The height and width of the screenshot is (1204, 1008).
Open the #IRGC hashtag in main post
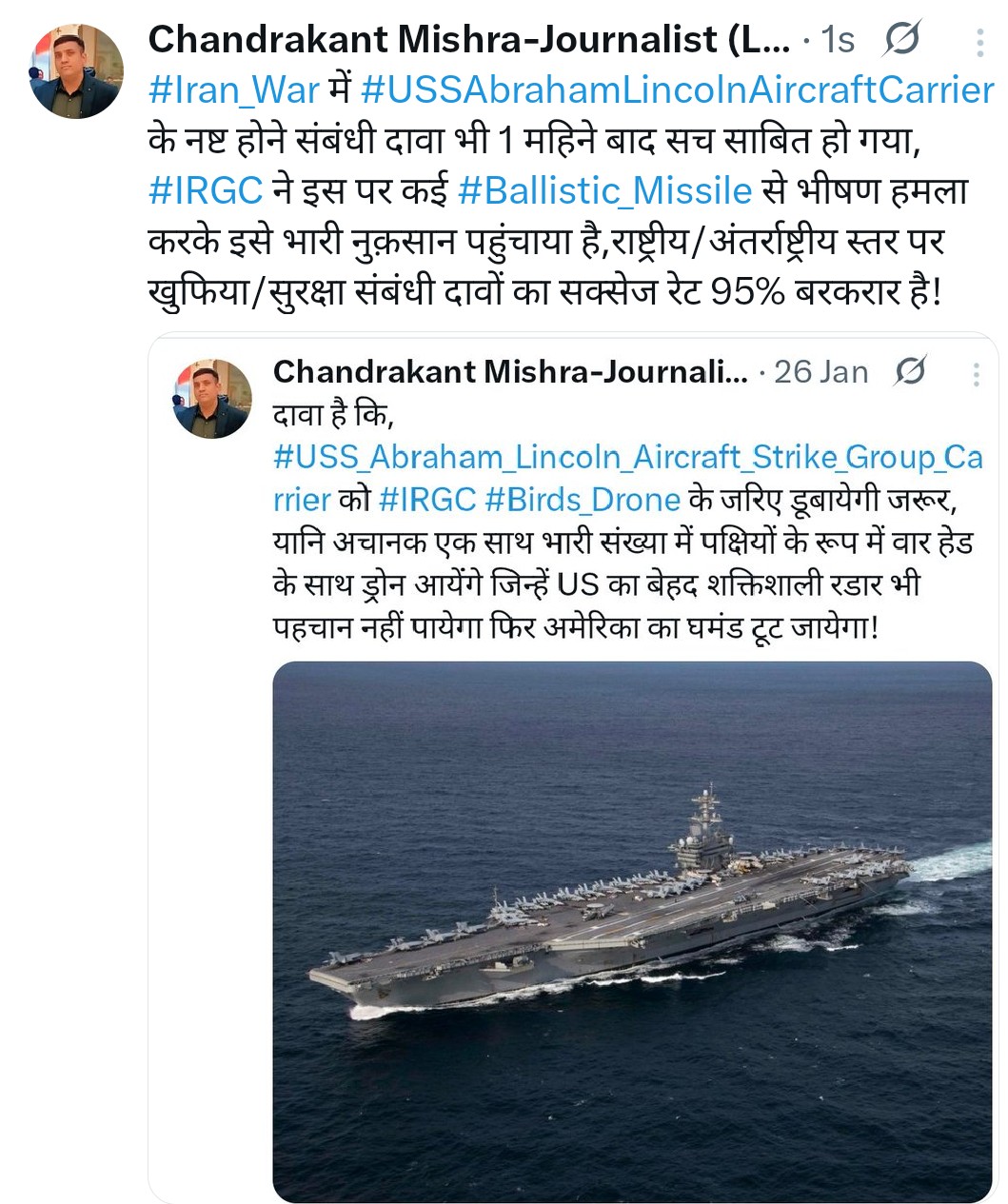tap(206, 190)
